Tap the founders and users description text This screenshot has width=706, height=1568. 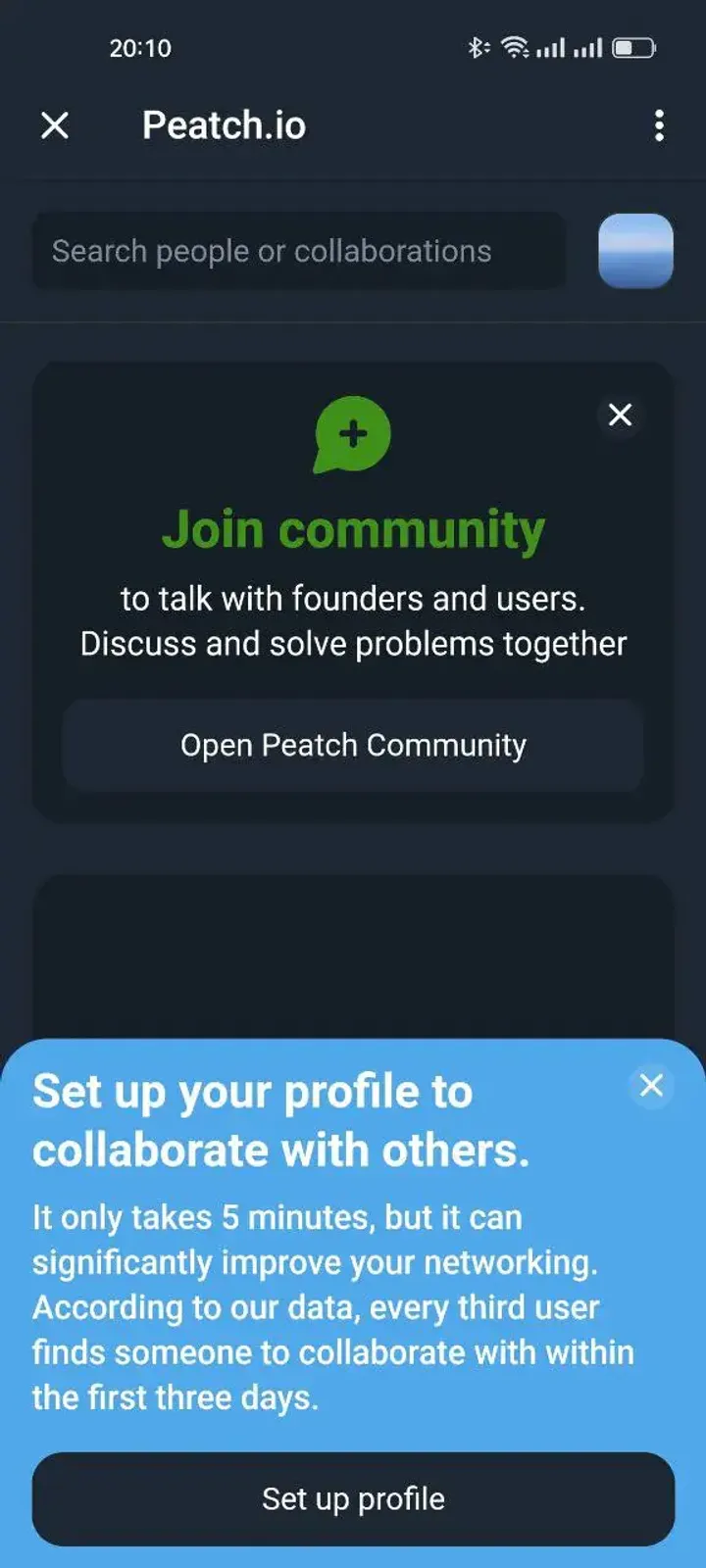tap(353, 620)
